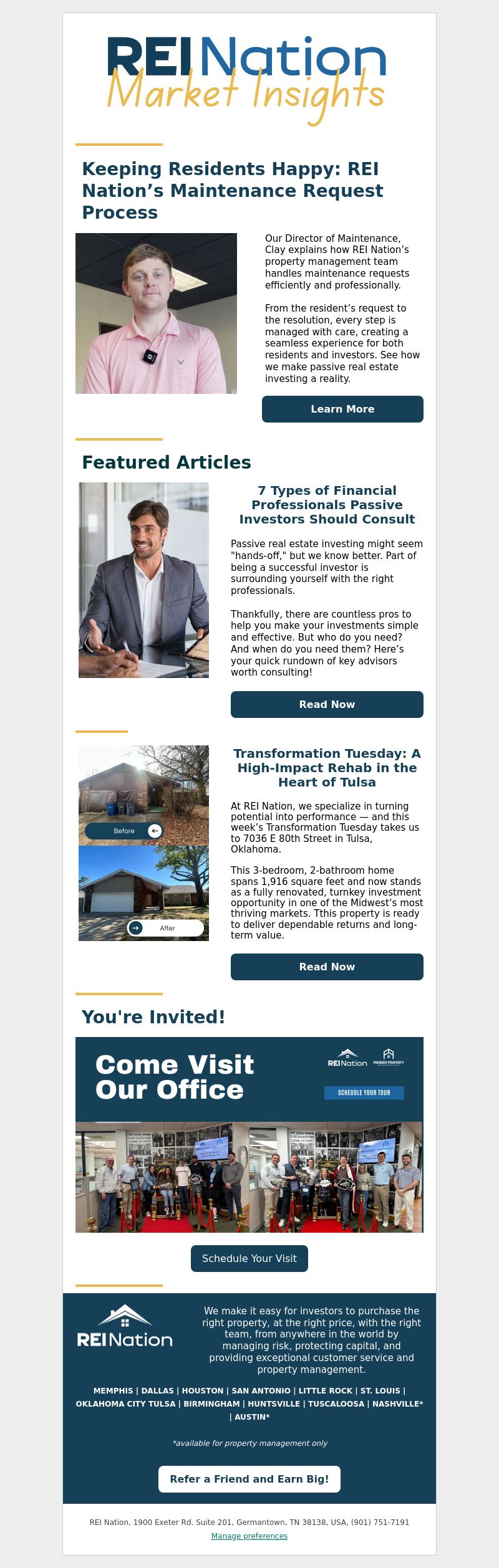The height and width of the screenshot is (1568, 499).
Task: Read the 7 Types of Financial Professionals article
Action: click(327, 704)
